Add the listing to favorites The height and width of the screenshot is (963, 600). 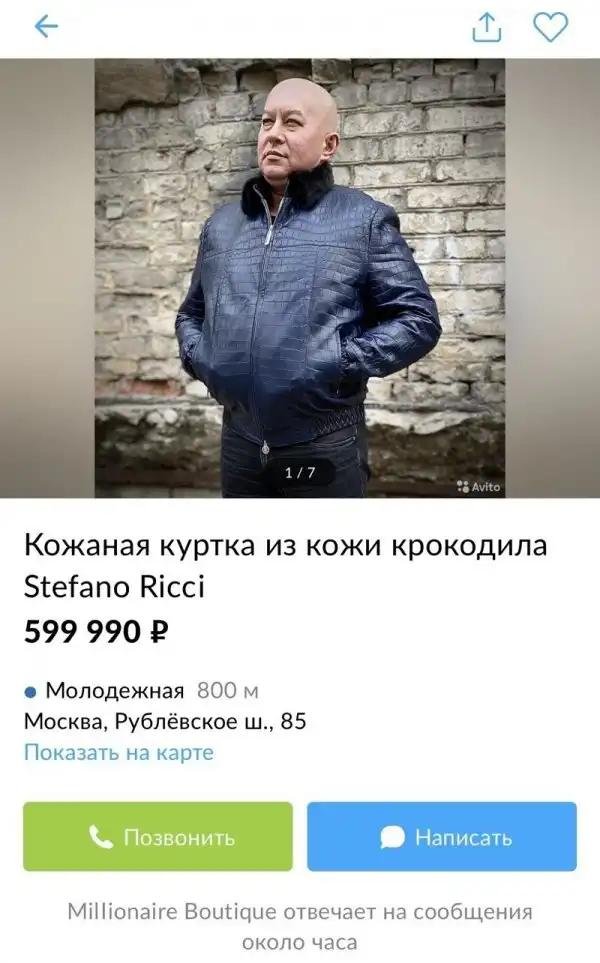pyautogui.click(x=549, y=27)
